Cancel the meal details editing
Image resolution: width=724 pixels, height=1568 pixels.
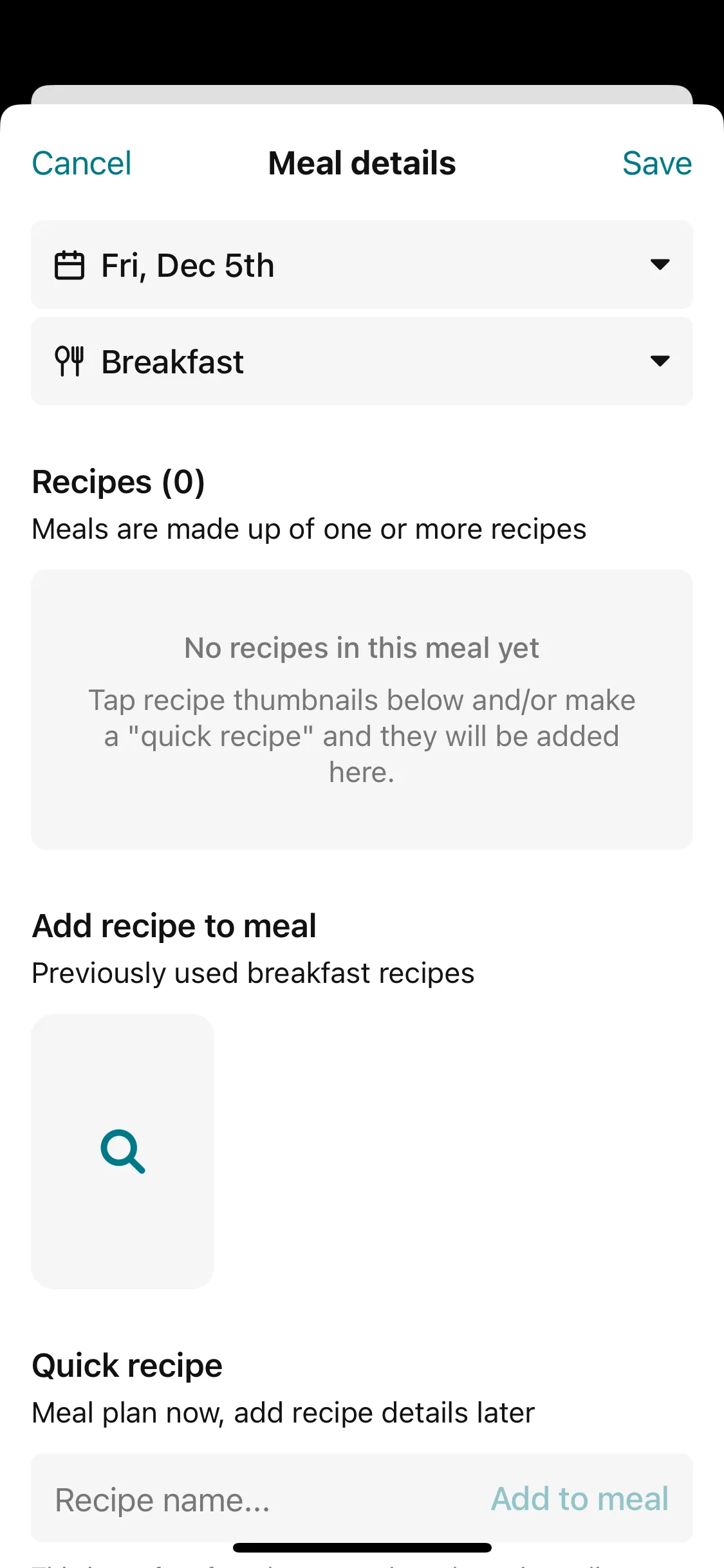point(82,163)
